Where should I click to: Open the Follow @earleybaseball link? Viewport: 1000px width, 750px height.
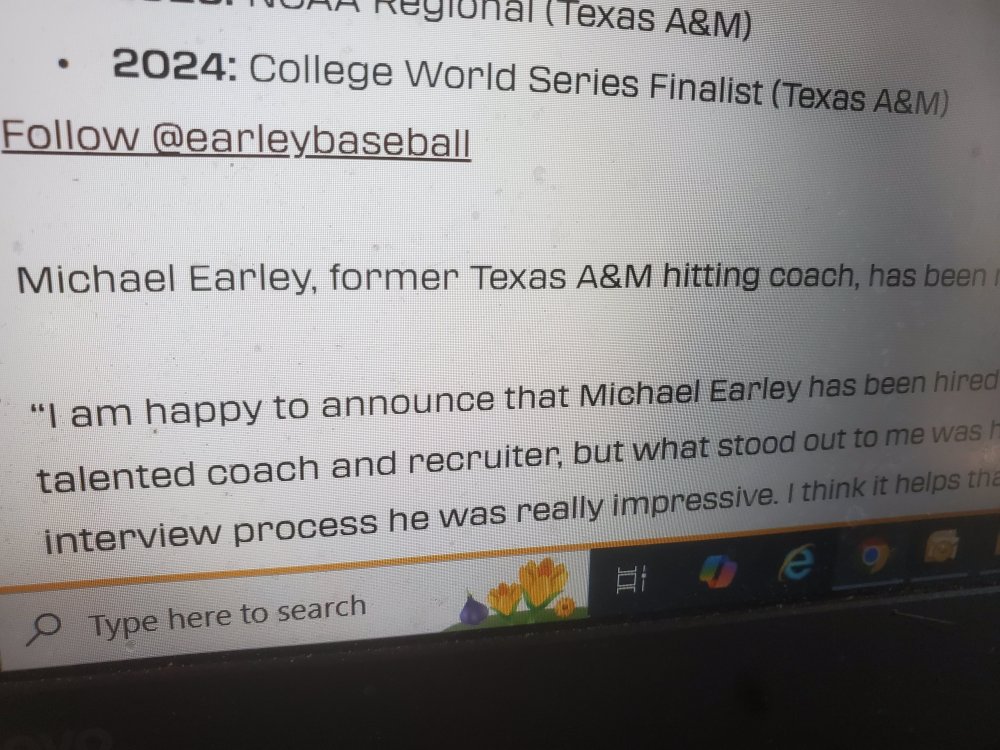pyautogui.click(x=236, y=139)
